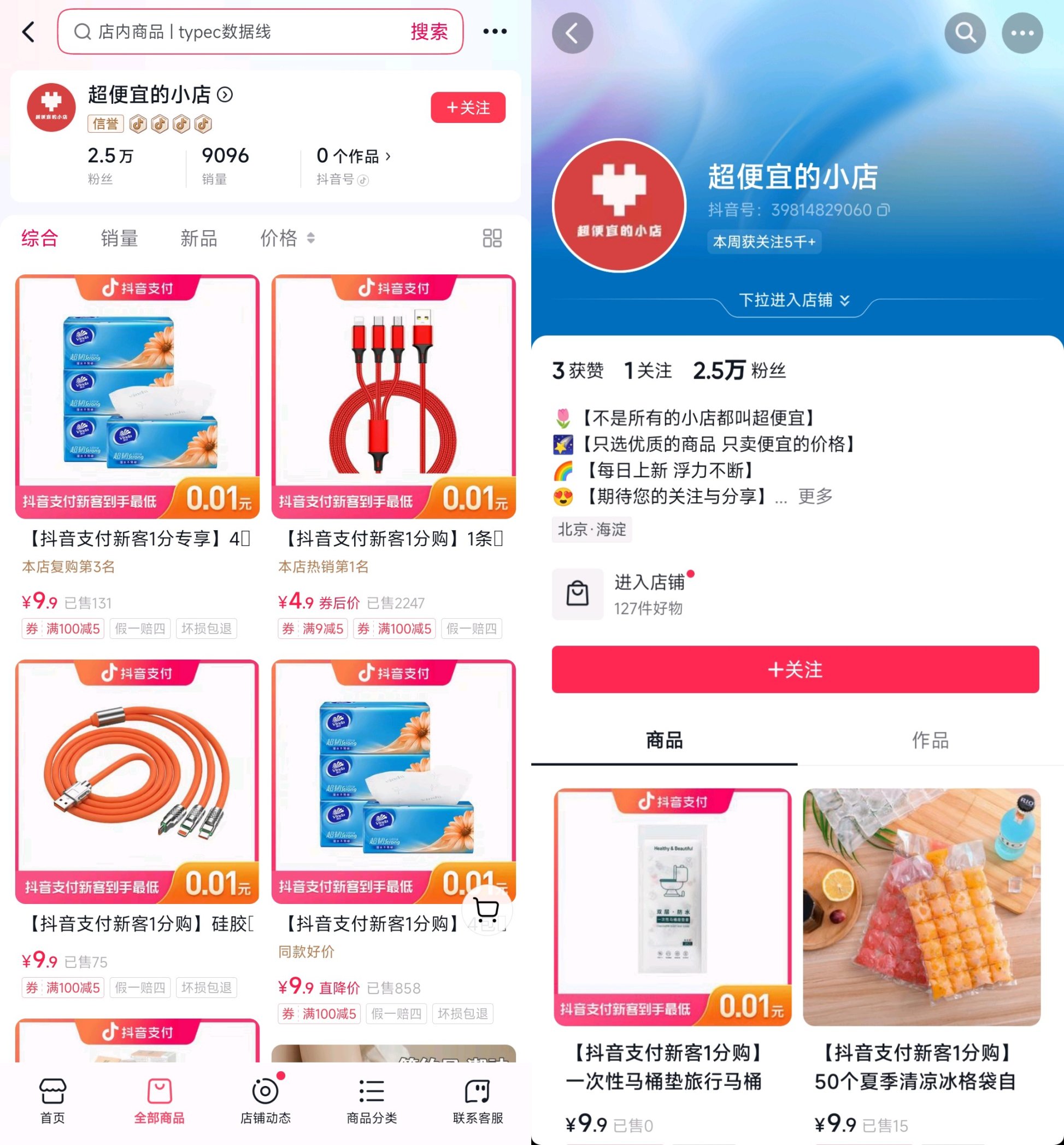The height and width of the screenshot is (1145, 1064).
Task: Open 进入店铺 with 127件好物
Action: (x=648, y=594)
